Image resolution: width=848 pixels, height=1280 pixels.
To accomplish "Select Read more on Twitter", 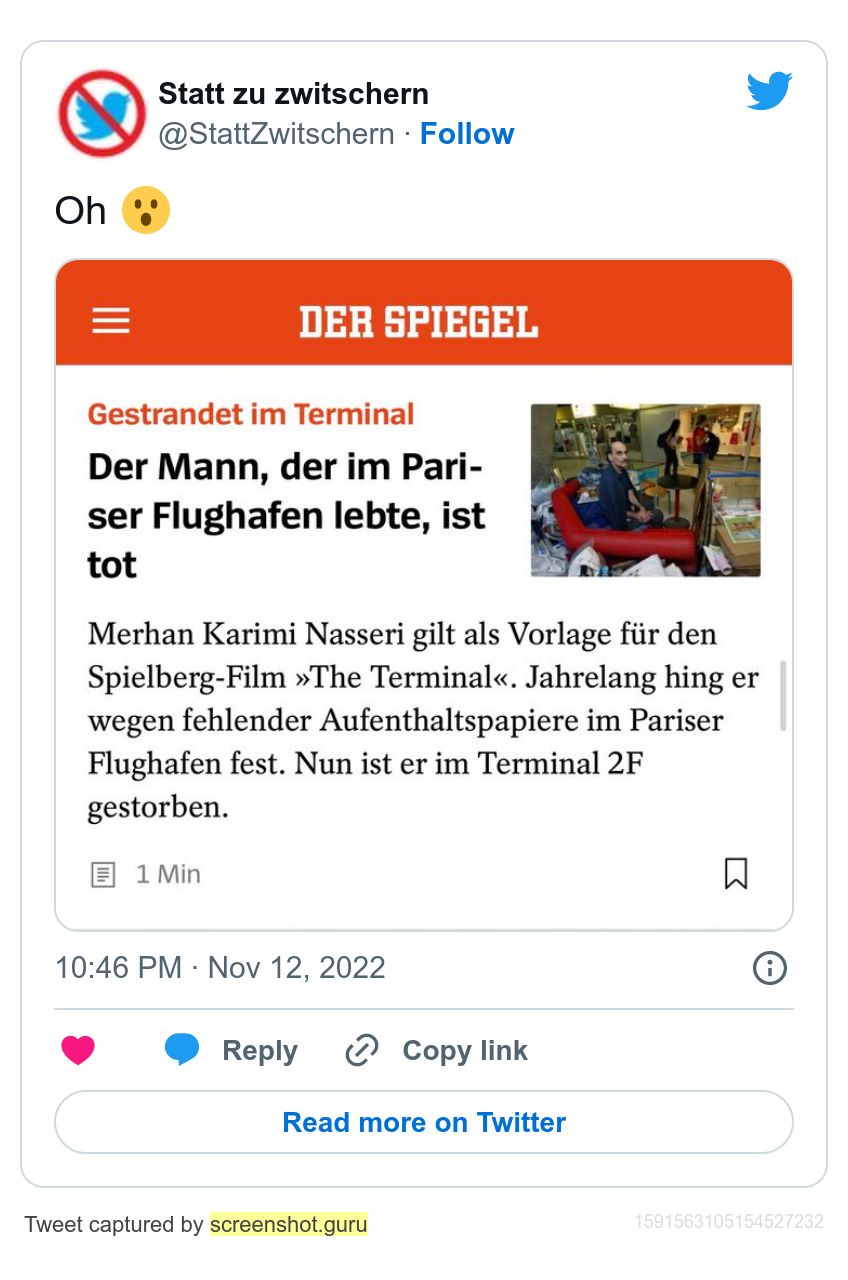I will [x=424, y=1122].
